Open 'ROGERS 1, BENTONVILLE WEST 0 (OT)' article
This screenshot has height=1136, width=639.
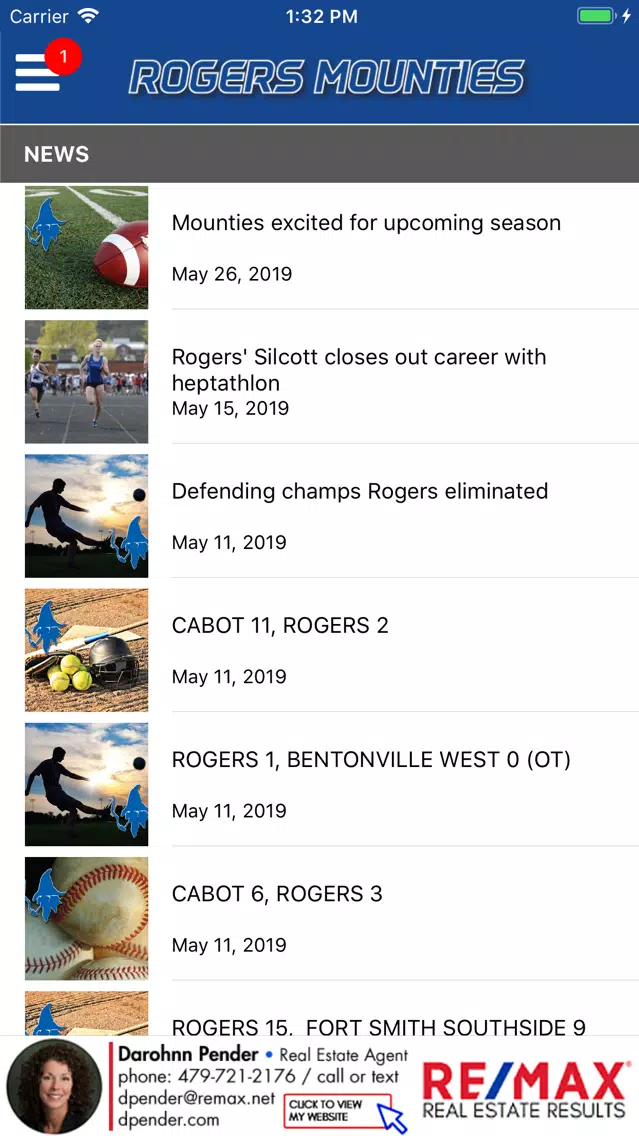320,783
